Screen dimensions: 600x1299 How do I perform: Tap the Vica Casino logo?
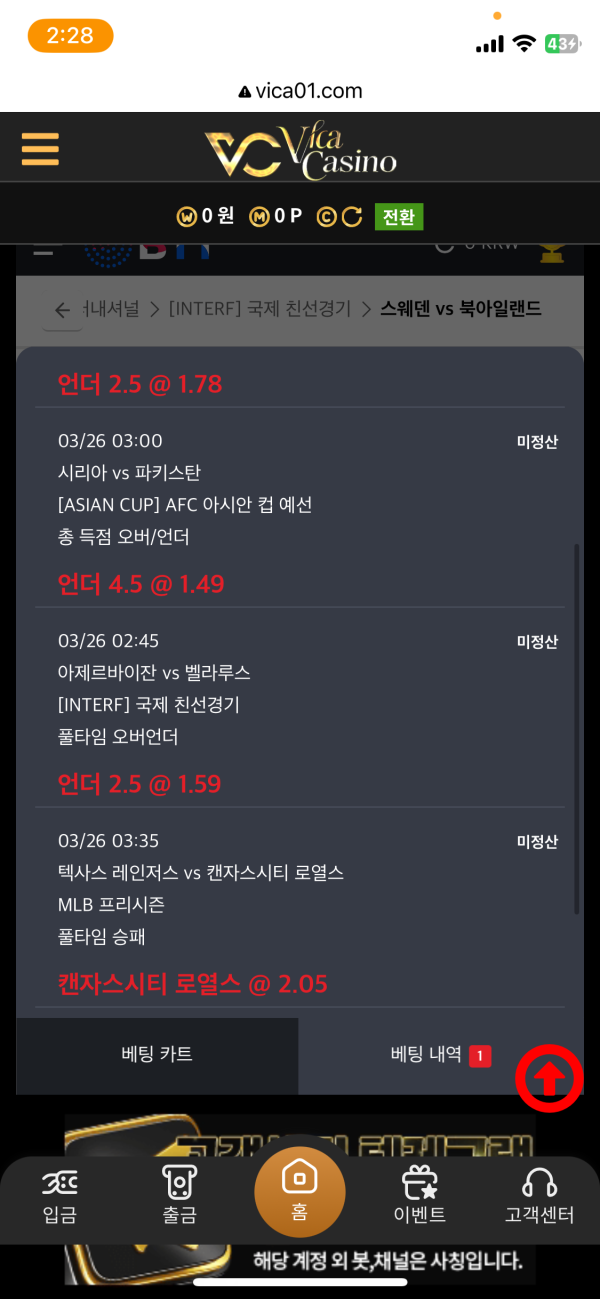[300, 152]
